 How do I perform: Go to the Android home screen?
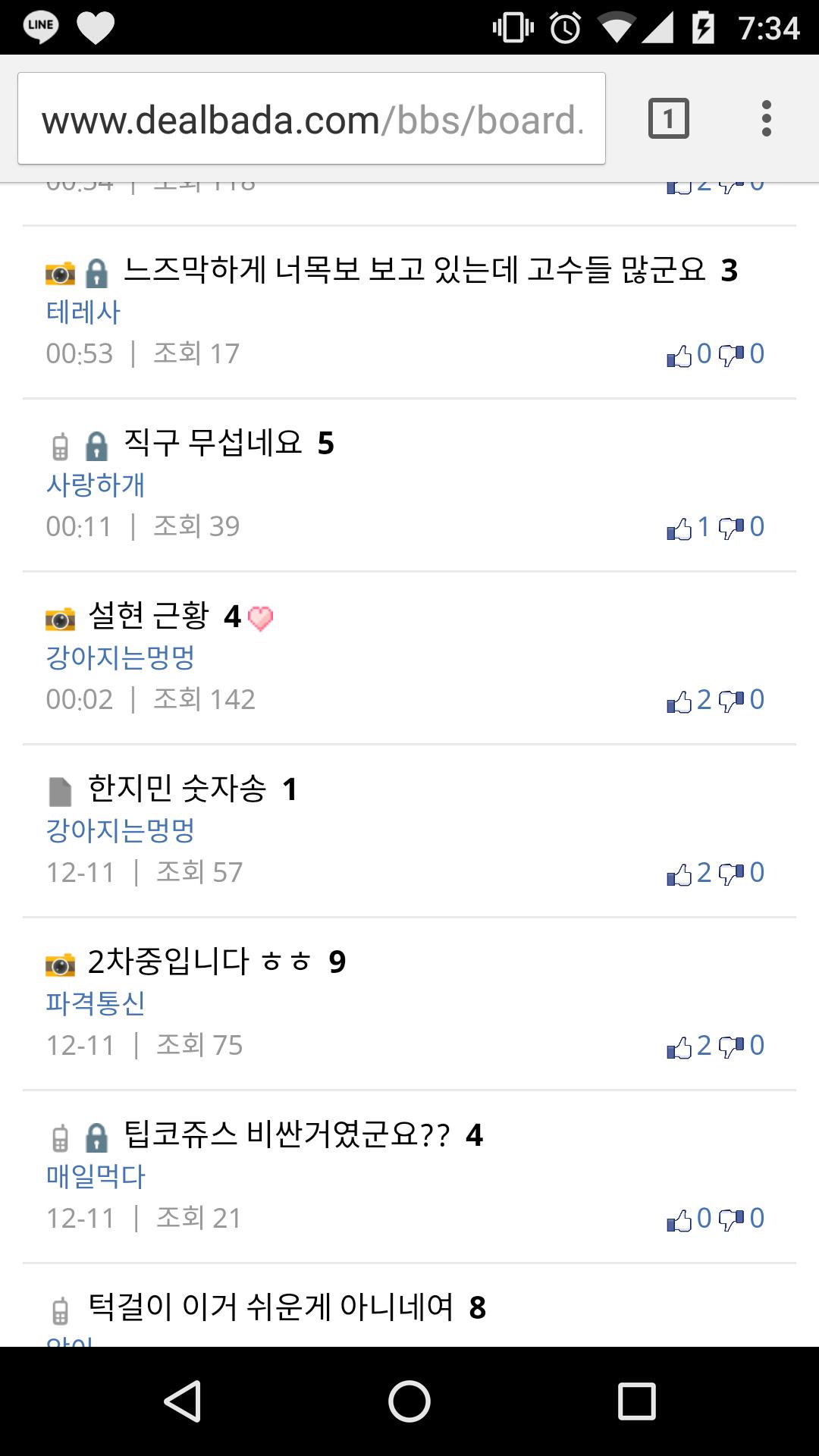tap(409, 1401)
